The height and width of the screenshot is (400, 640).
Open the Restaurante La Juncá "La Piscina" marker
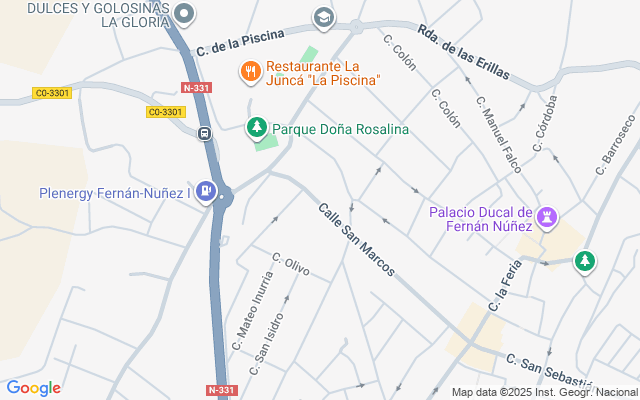click(x=250, y=71)
